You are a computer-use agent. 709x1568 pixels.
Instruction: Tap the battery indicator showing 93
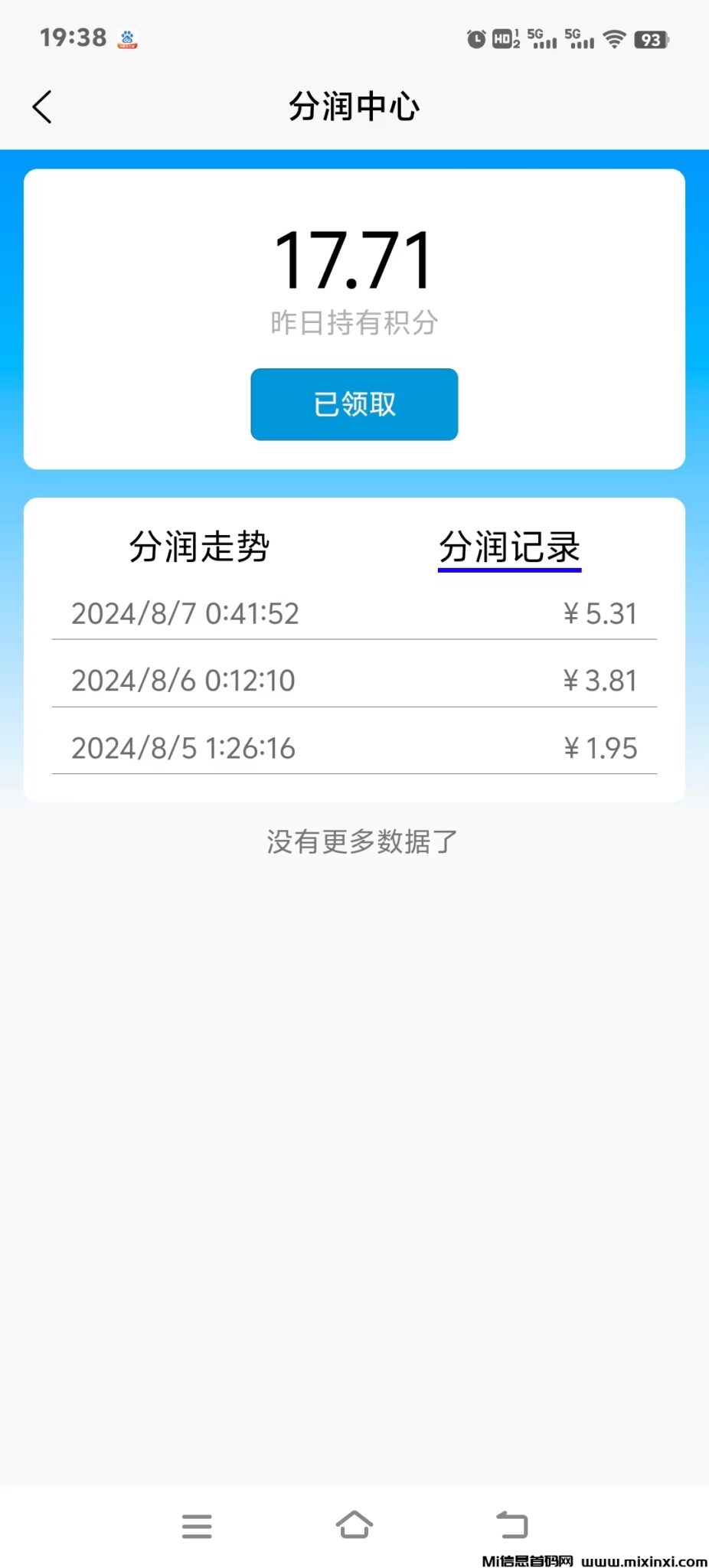click(x=652, y=39)
